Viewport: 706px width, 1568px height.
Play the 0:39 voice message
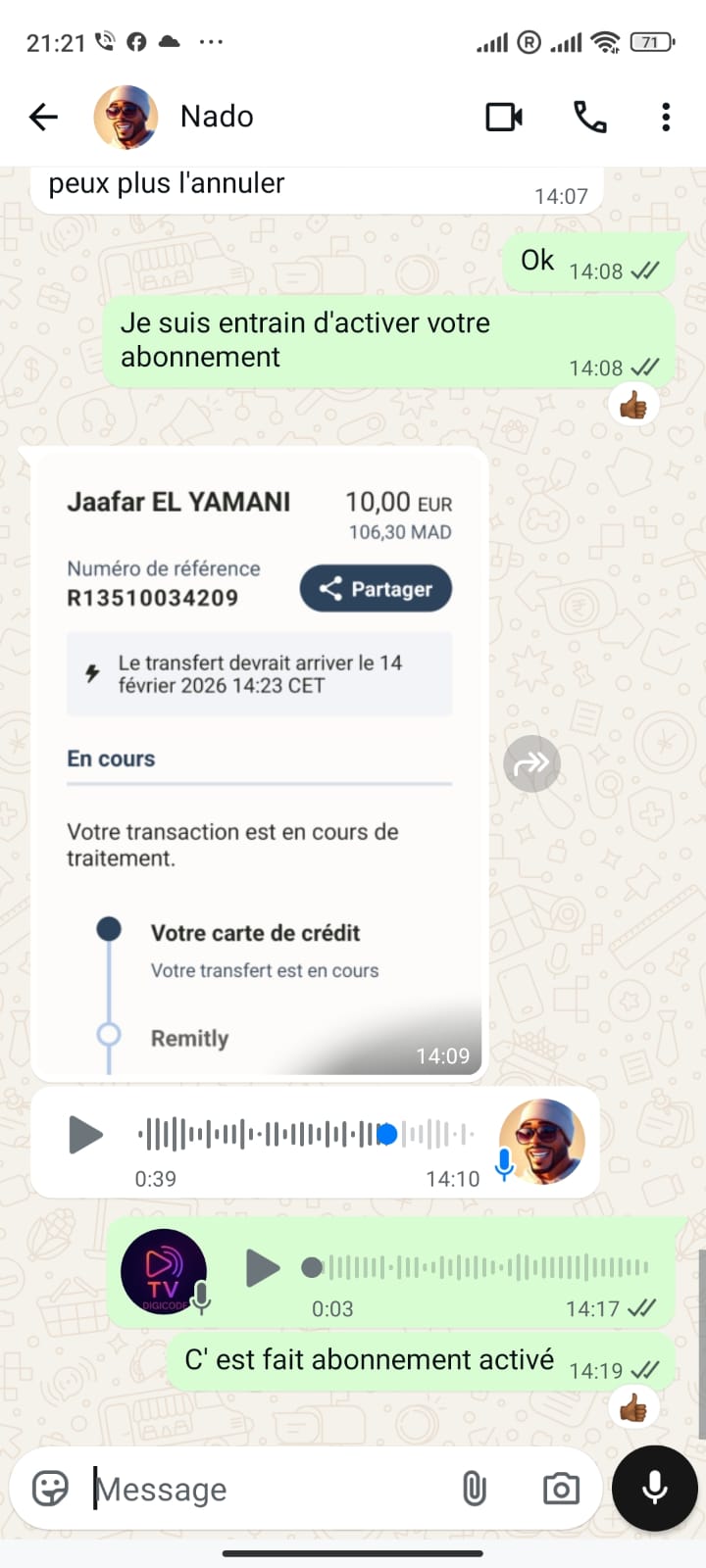tap(85, 1135)
